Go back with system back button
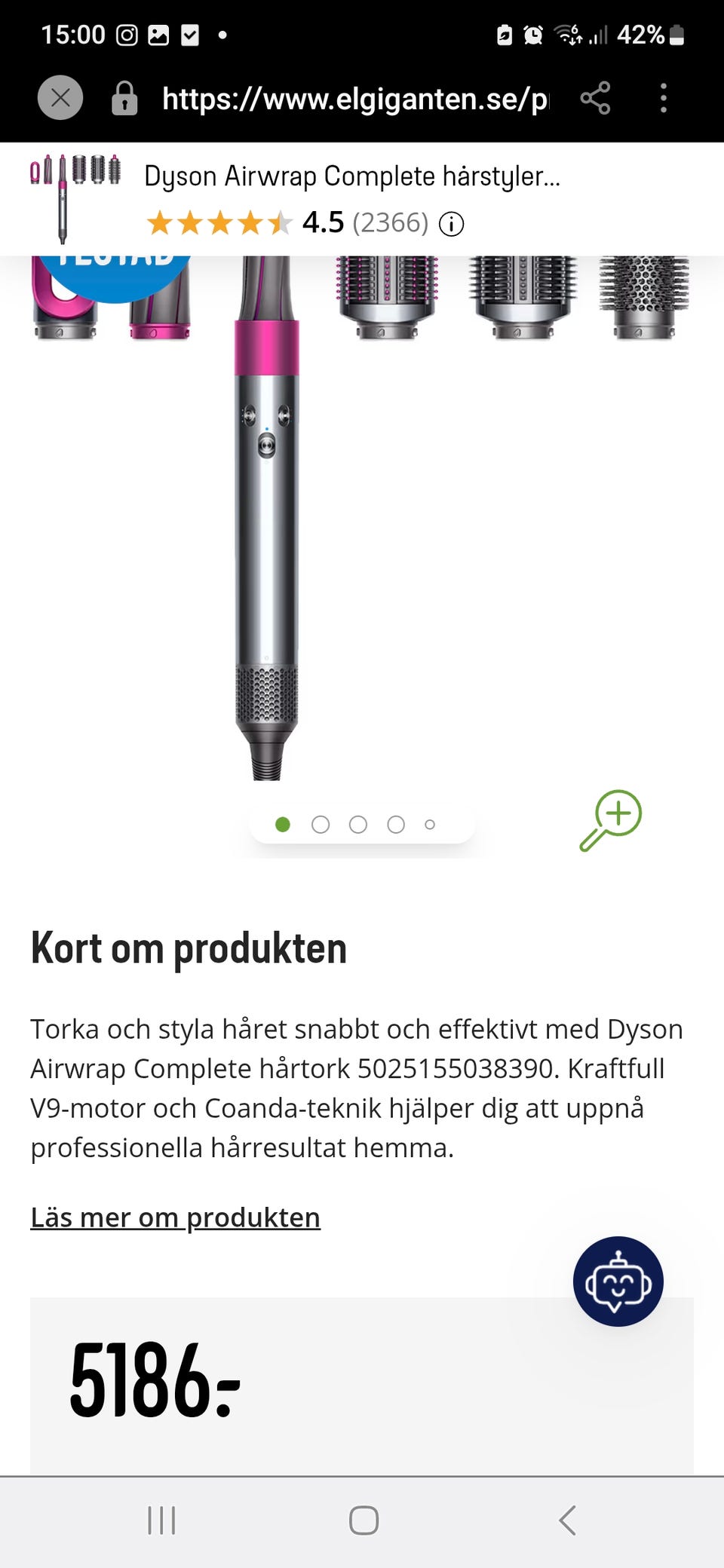Screen dimensions: 724x1568 tap(568, 1520)
